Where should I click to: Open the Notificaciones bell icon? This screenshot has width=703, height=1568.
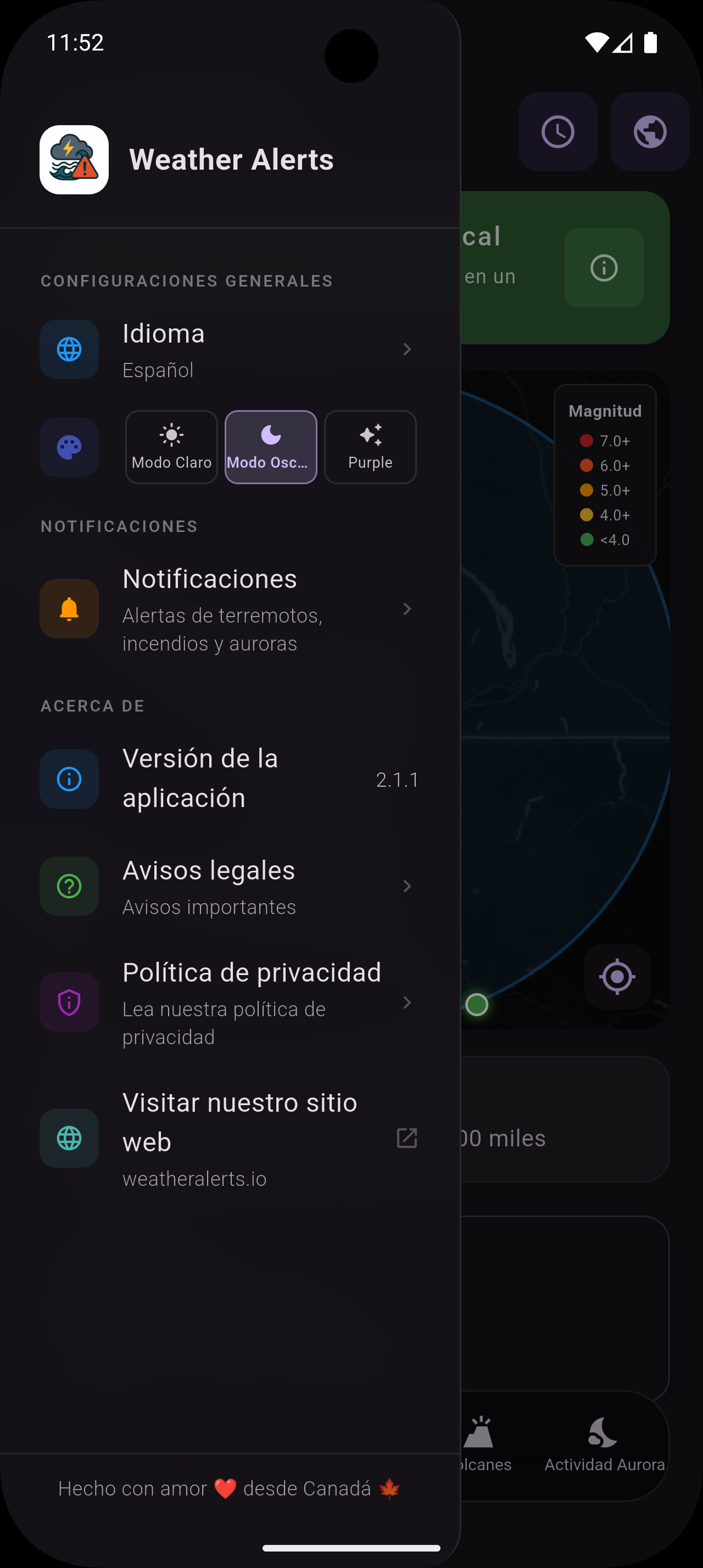click(x=69, y=609)
